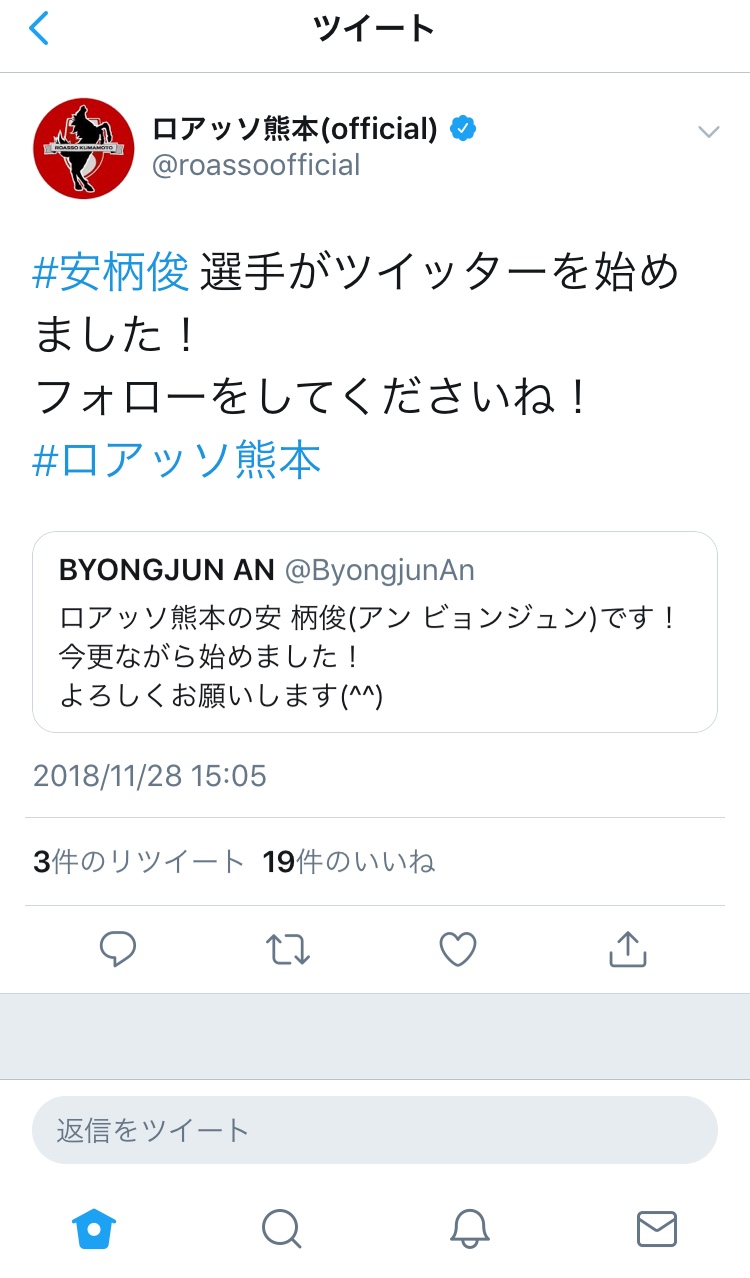750x1278 pixels.
Task: Switch to the Search tab
Action: [281, 1229]
